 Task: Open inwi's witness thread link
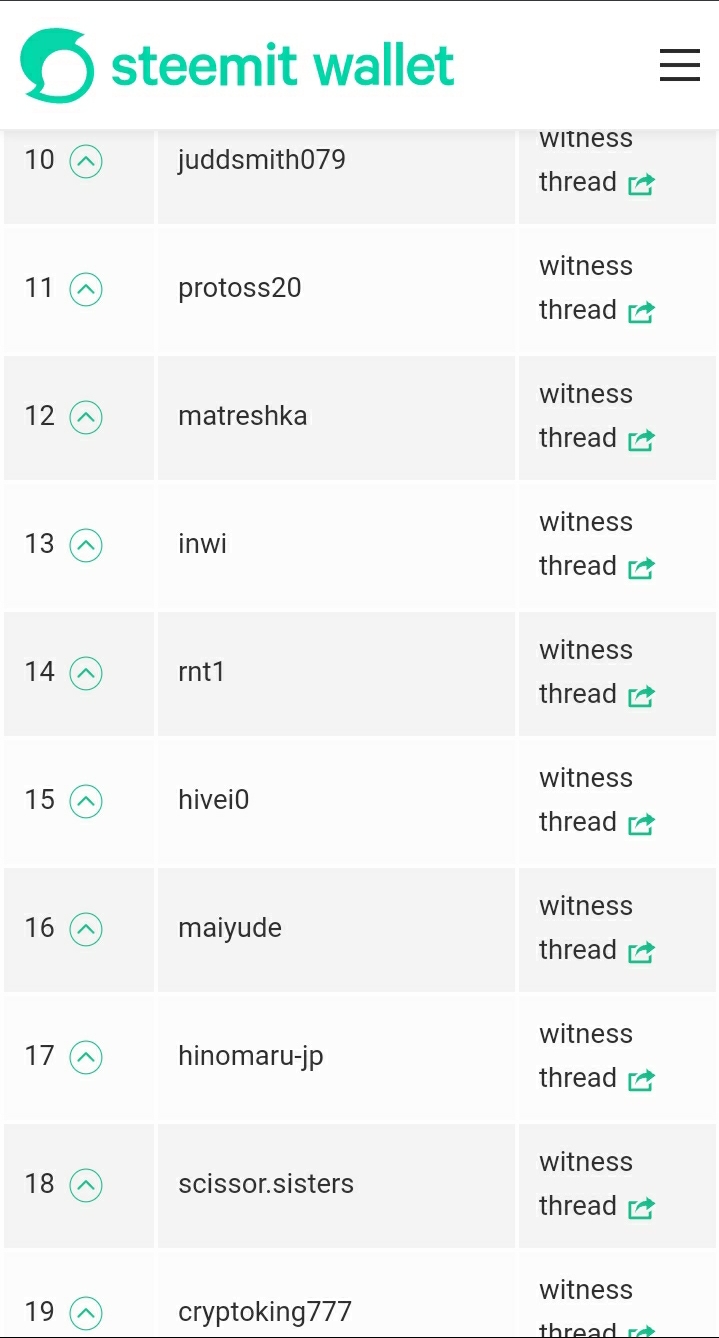tap(596, 544)
